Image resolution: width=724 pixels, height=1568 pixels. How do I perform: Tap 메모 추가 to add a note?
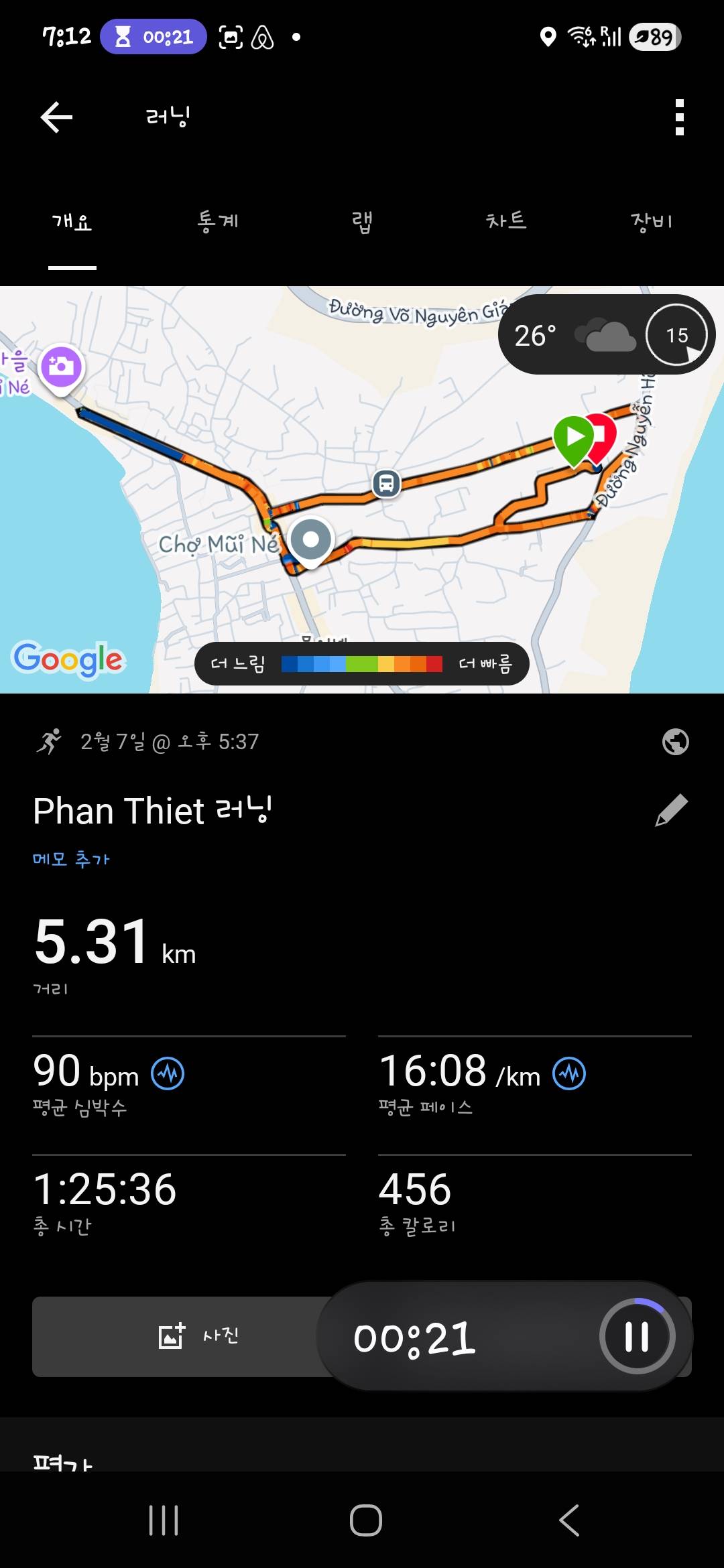tap(72, 860)
